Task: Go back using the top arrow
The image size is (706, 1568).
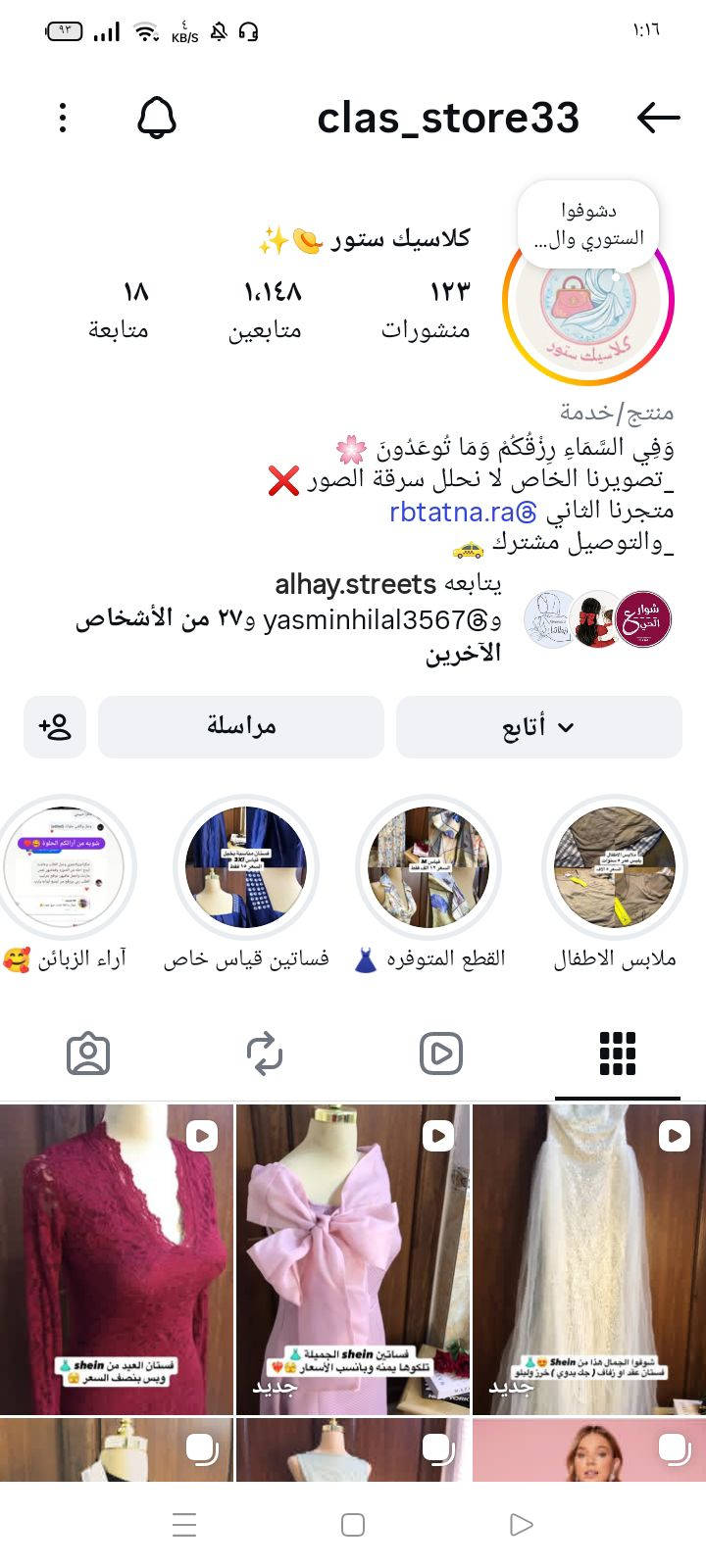Action: click(x=658, y=119)
